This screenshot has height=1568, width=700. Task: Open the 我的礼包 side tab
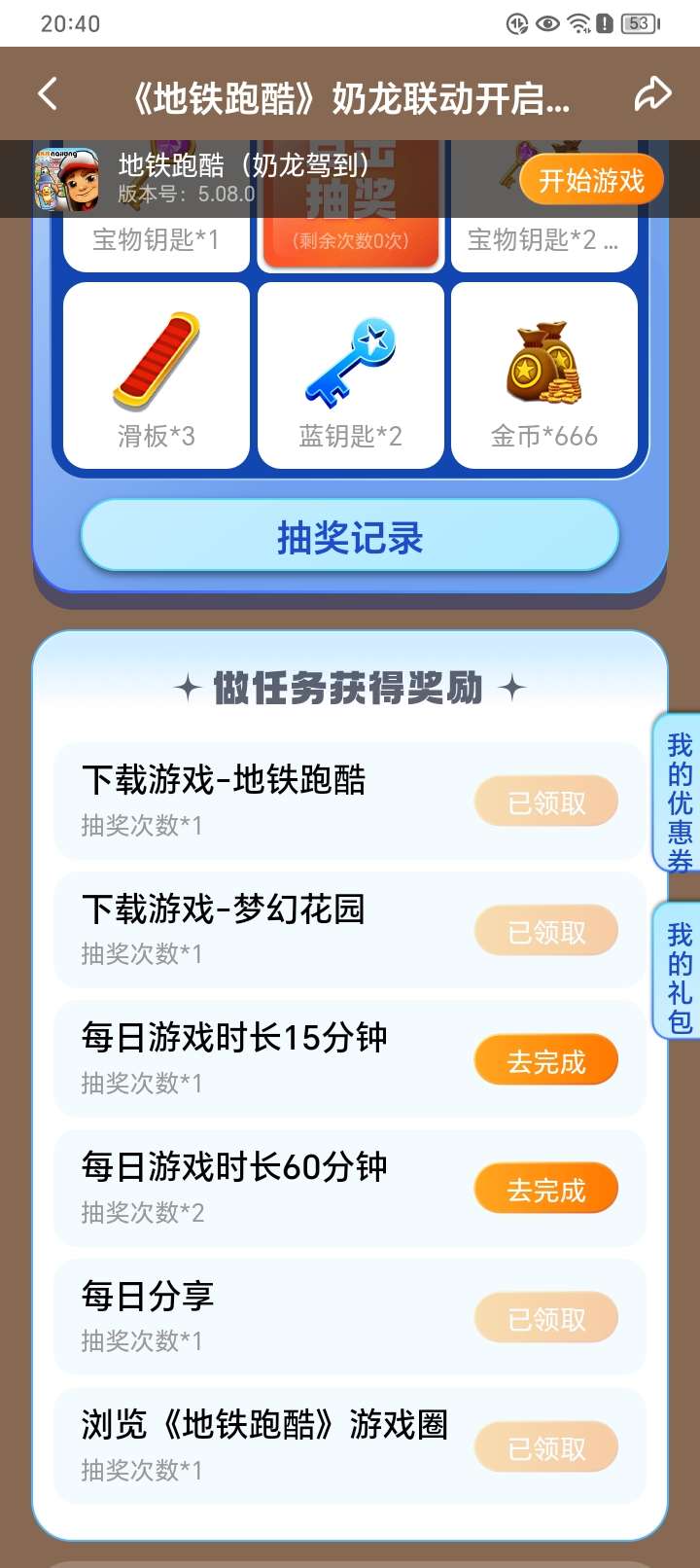679,977
